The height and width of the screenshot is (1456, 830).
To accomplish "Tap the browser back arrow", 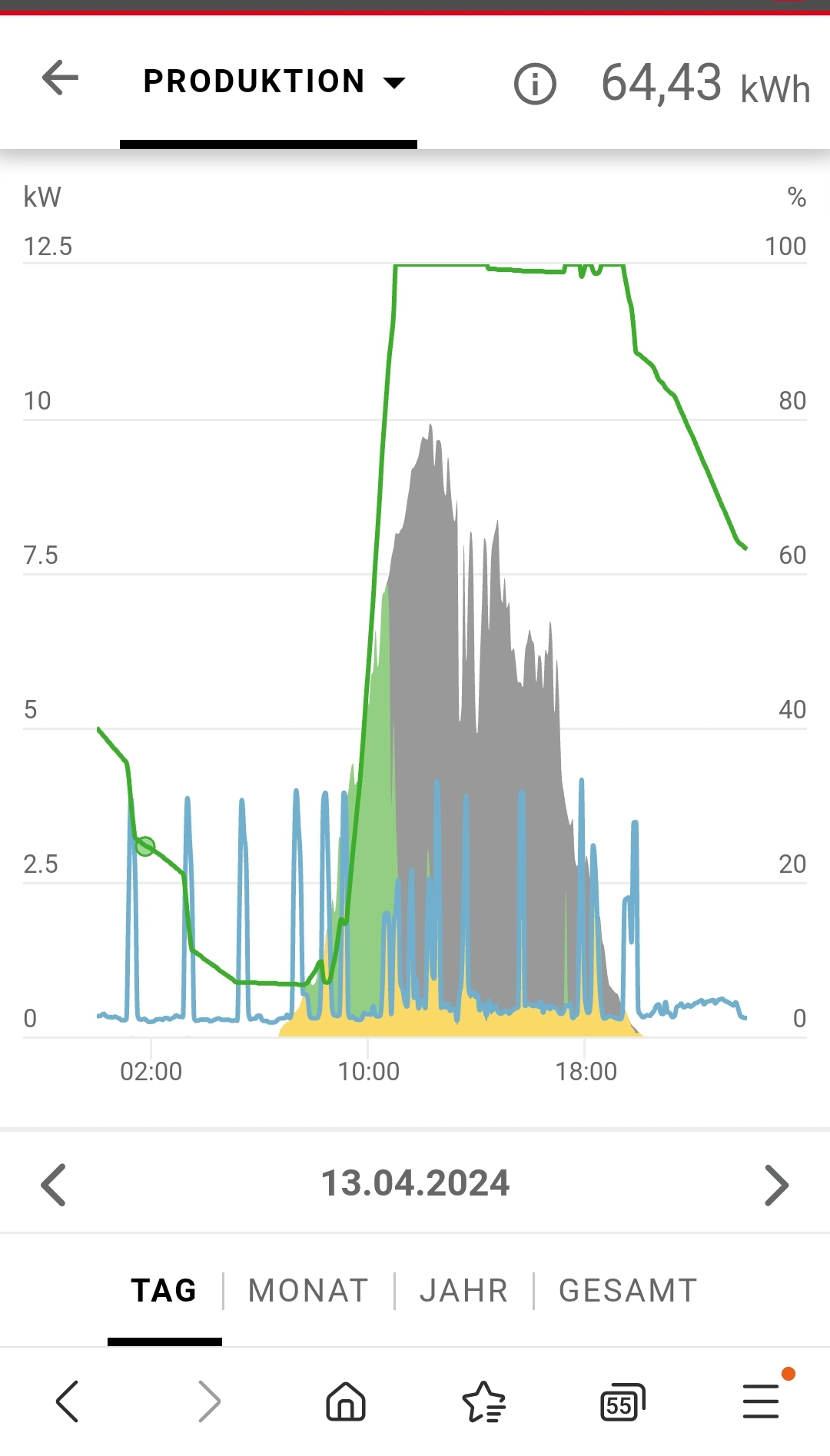I will [68, 1401].
